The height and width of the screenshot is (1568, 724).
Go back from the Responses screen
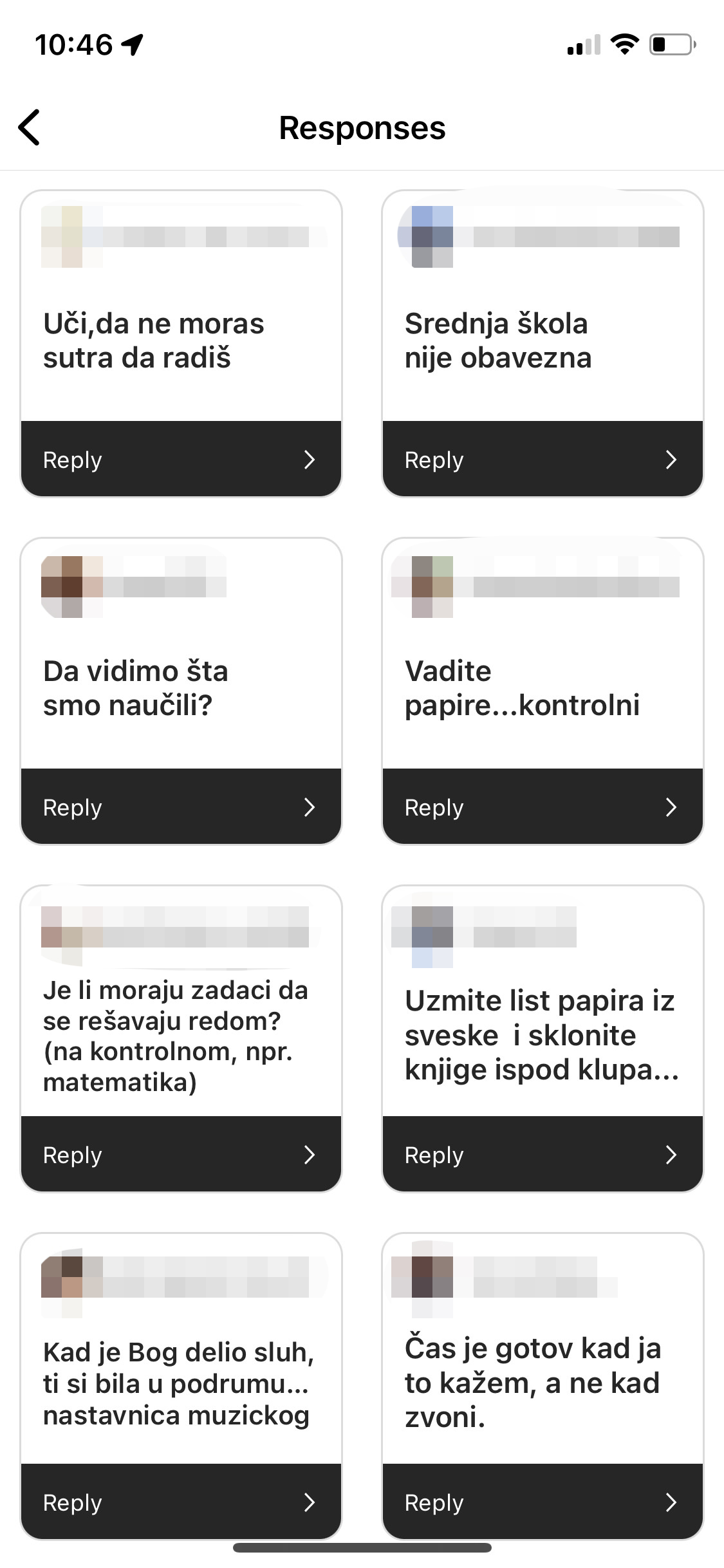coord(30,127)
